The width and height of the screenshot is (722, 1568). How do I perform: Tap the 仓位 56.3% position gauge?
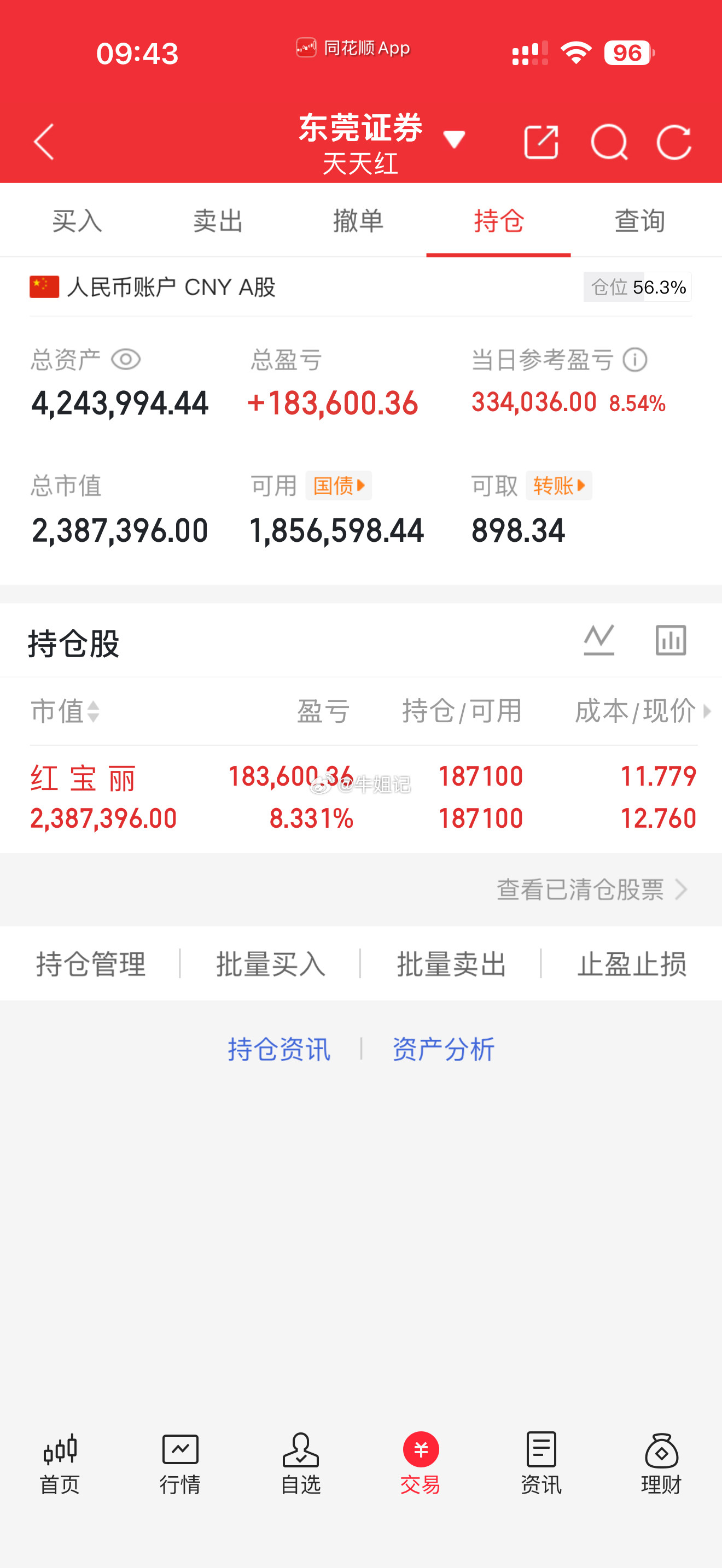pyautogui.click(x=637, y=286)
